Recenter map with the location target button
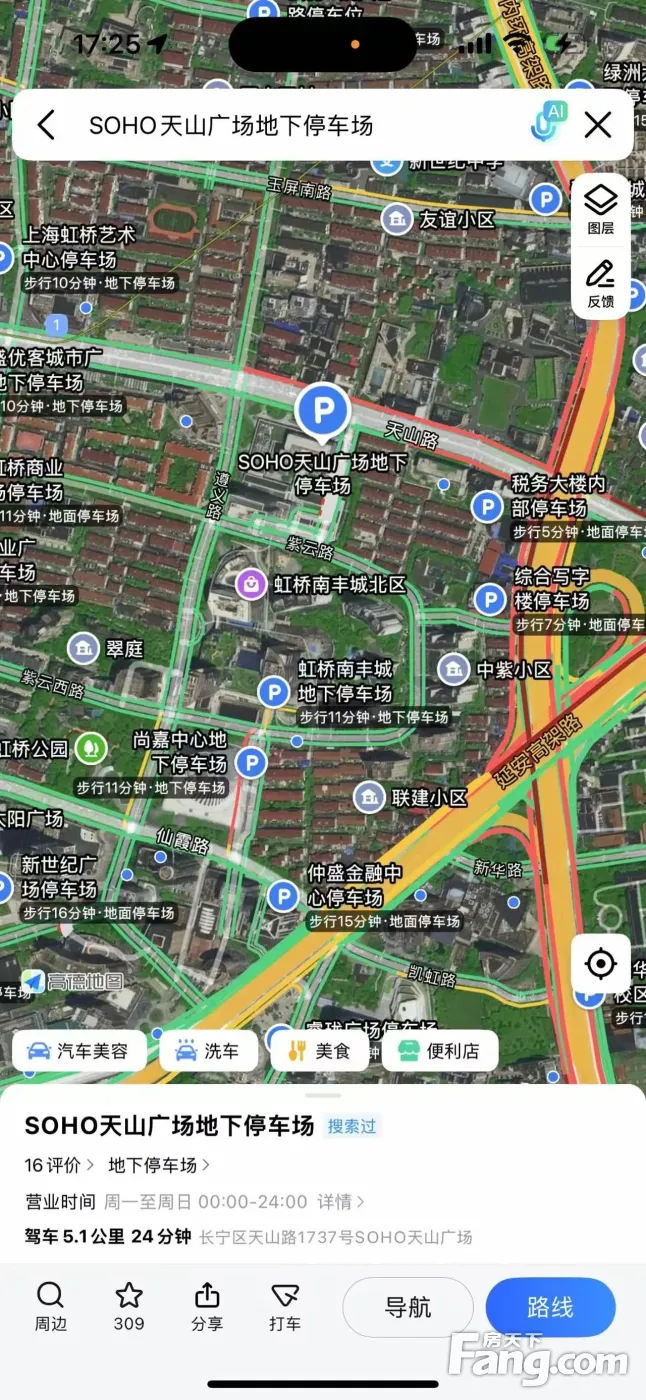This screenshot has width=646, height=1400. pos(601,964)
